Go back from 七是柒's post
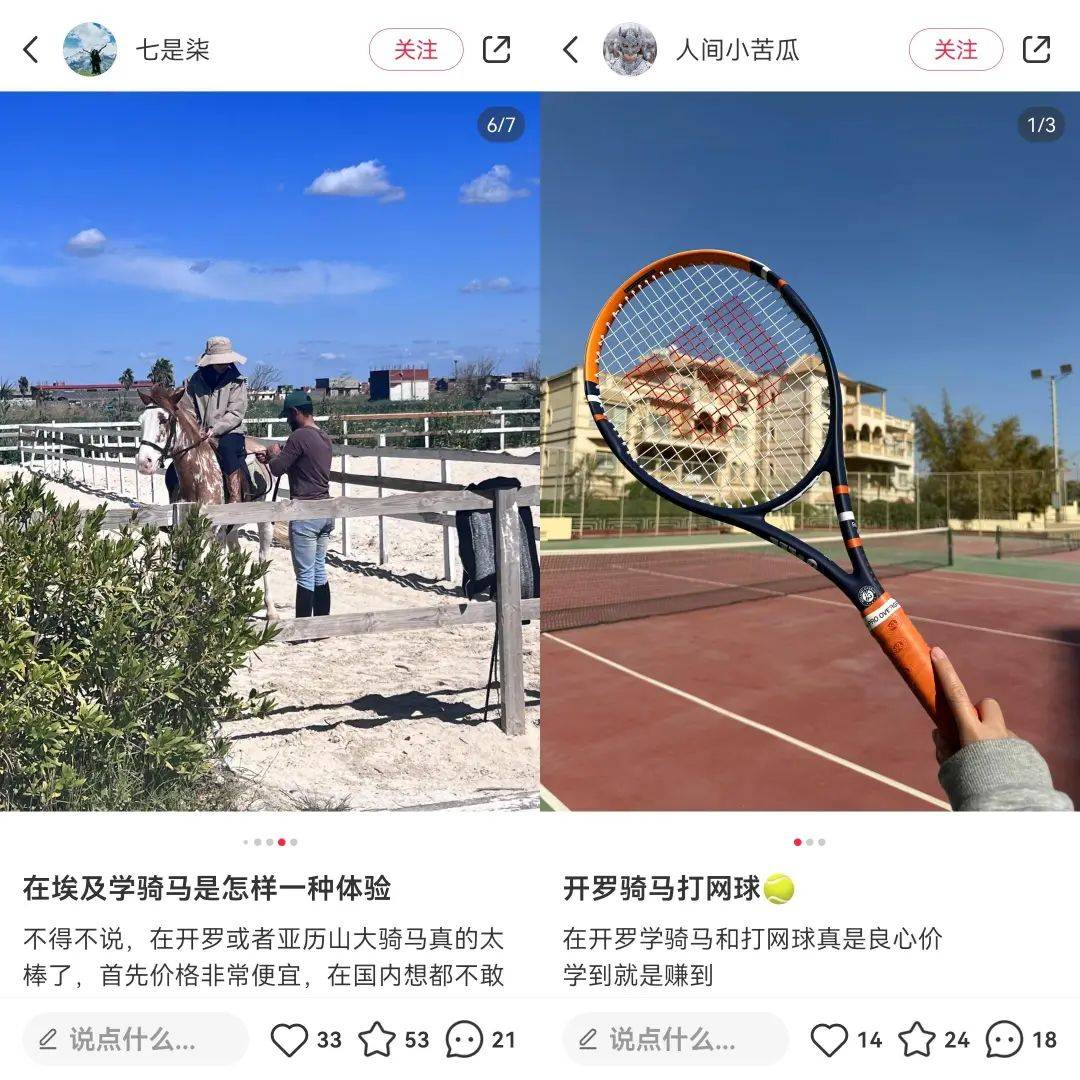Image resolution: width=1080 pixels, height=1080 pixels. (x=31, y=49)
